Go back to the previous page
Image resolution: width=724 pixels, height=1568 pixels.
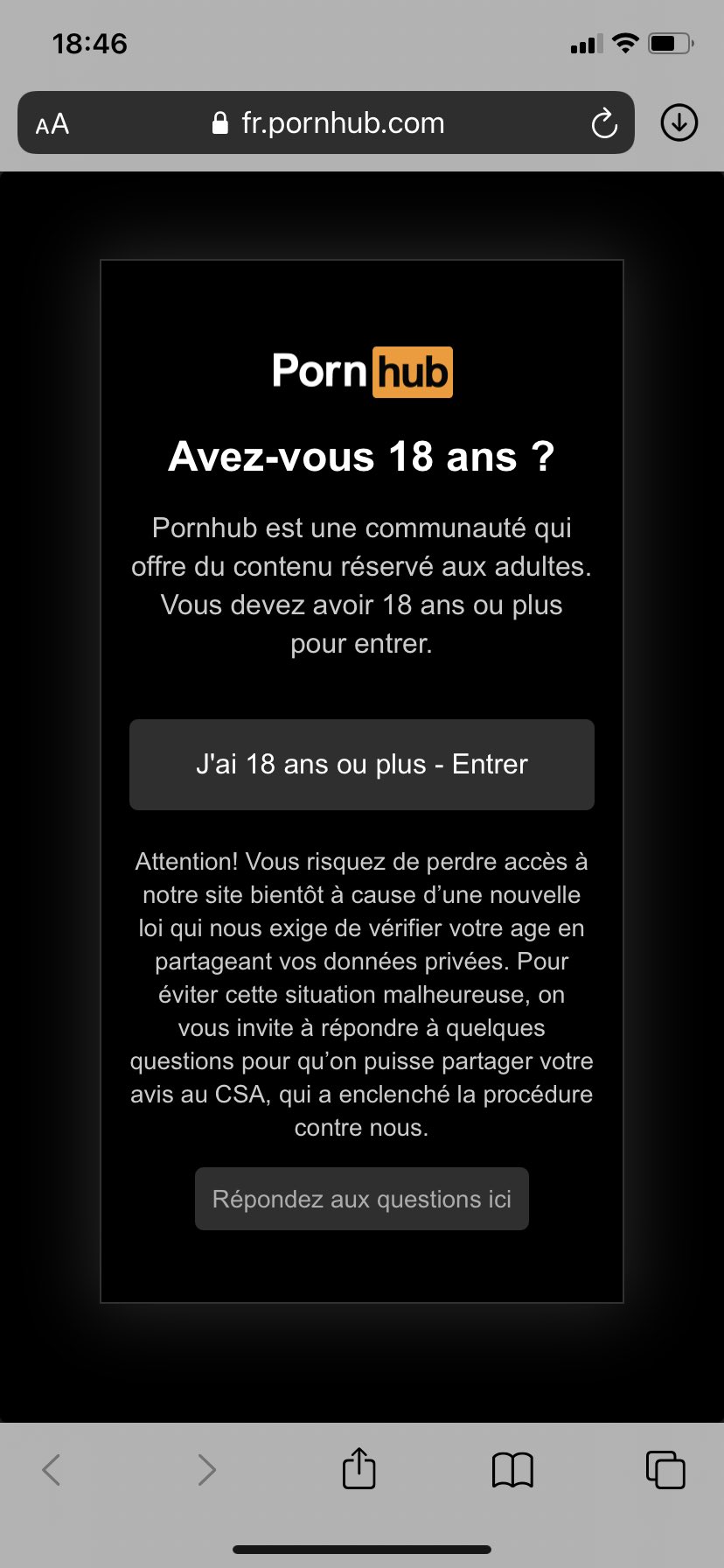52,1469
